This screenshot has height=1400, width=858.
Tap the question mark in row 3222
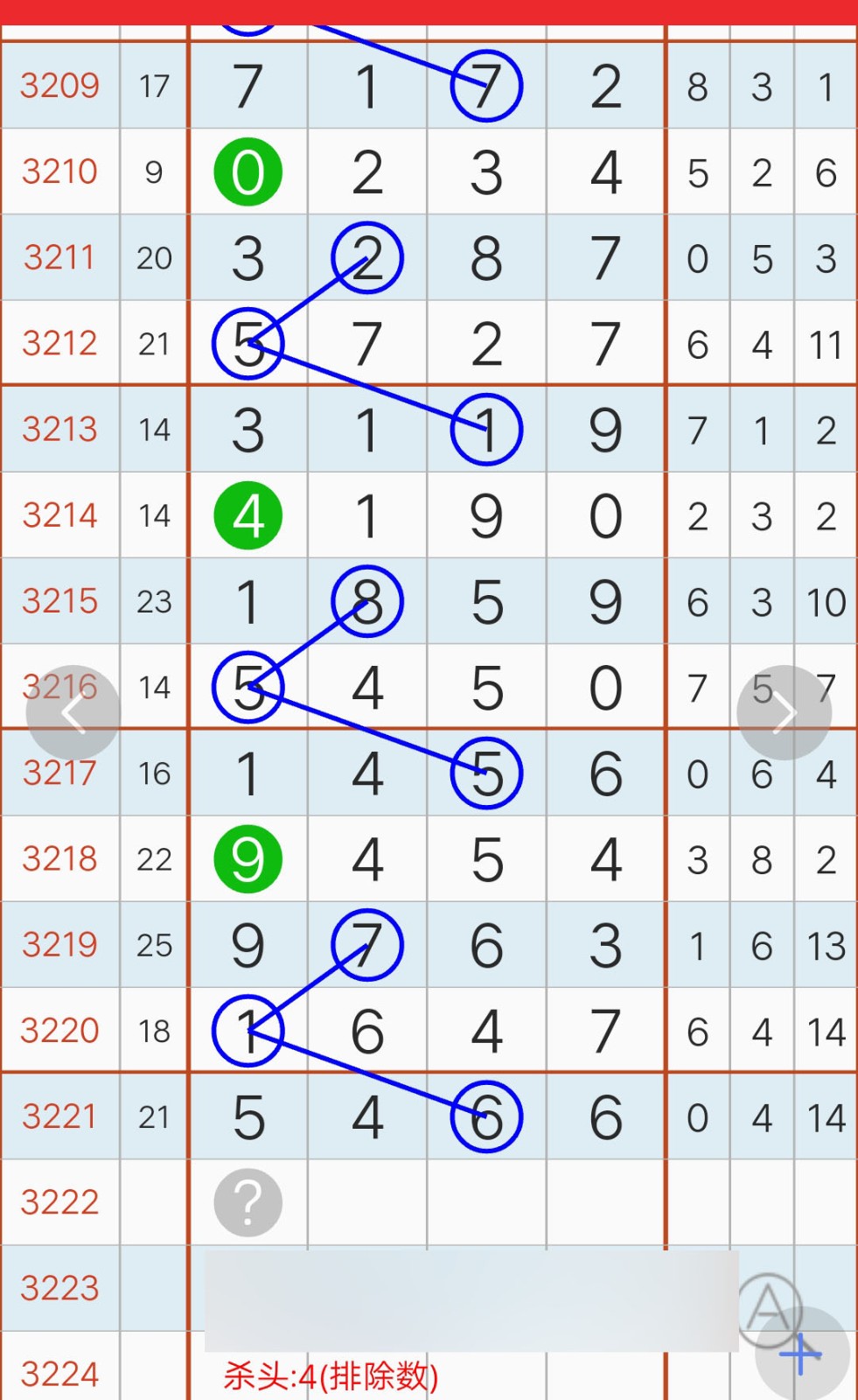[248, 1202]
